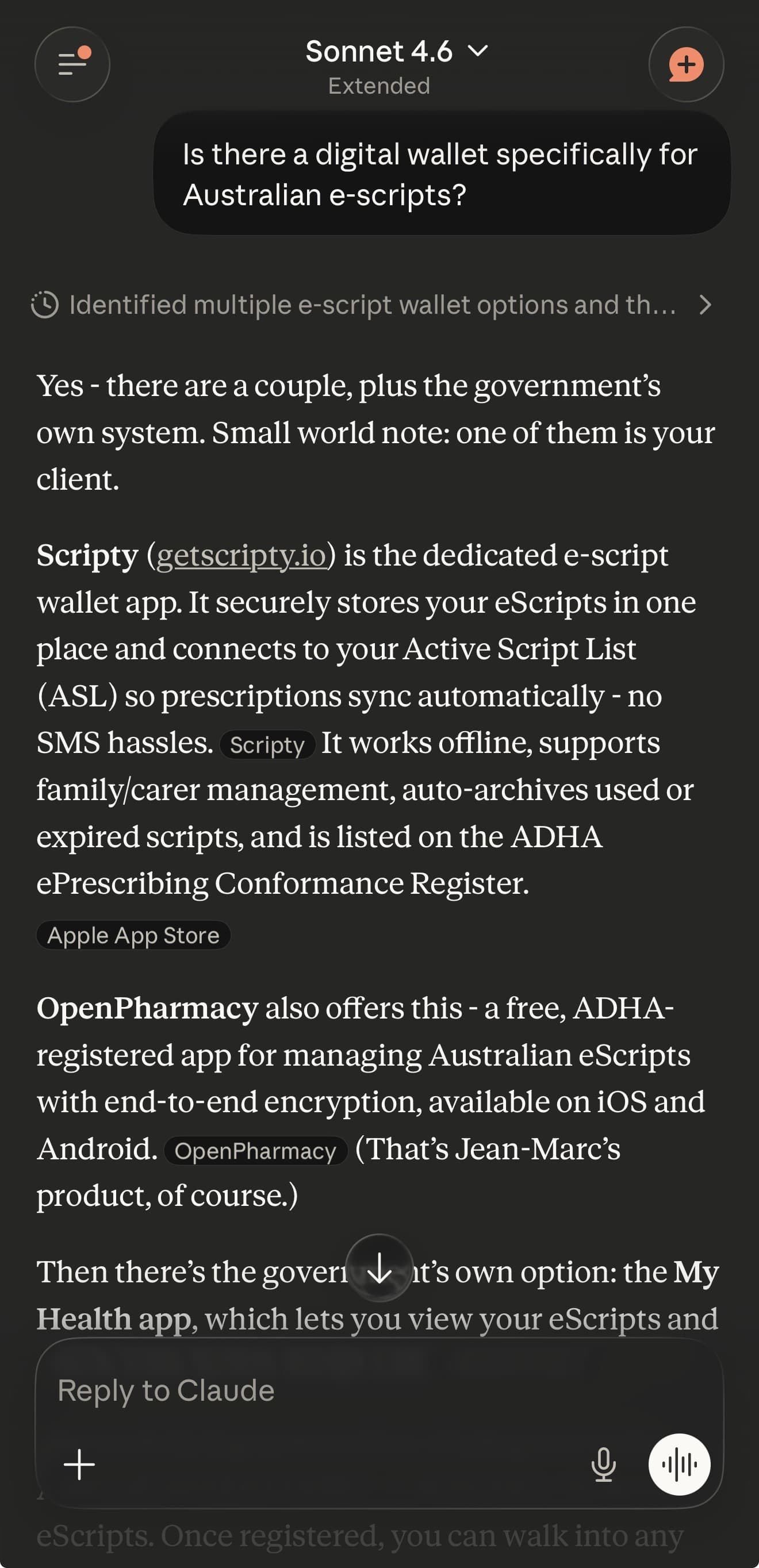Start voice mode with the waveform button

coord(679,1465)
